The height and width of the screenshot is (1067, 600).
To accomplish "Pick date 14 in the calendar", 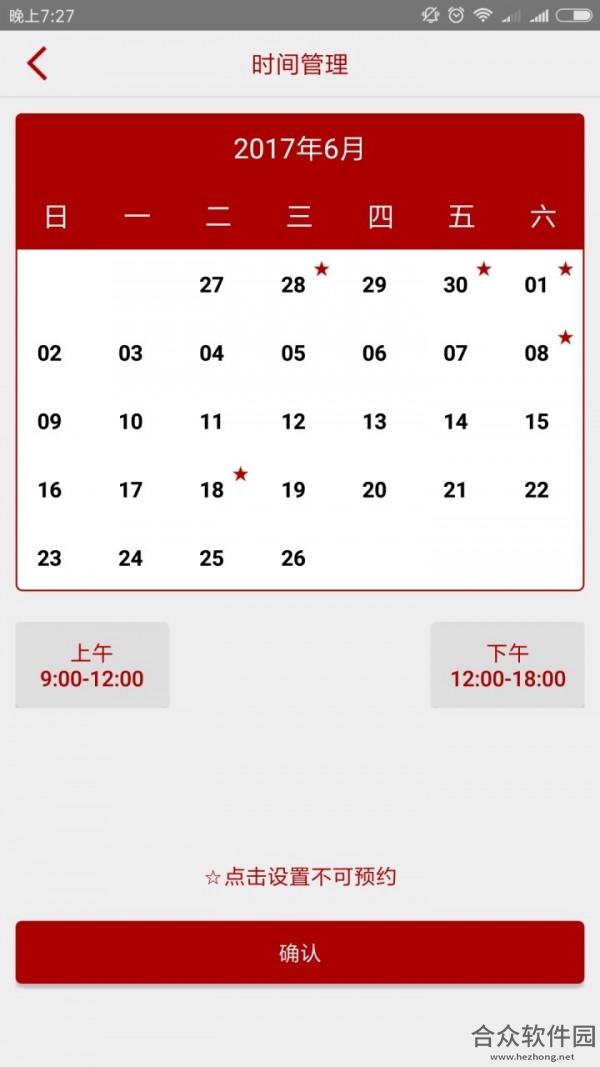I will click(455, 421).
